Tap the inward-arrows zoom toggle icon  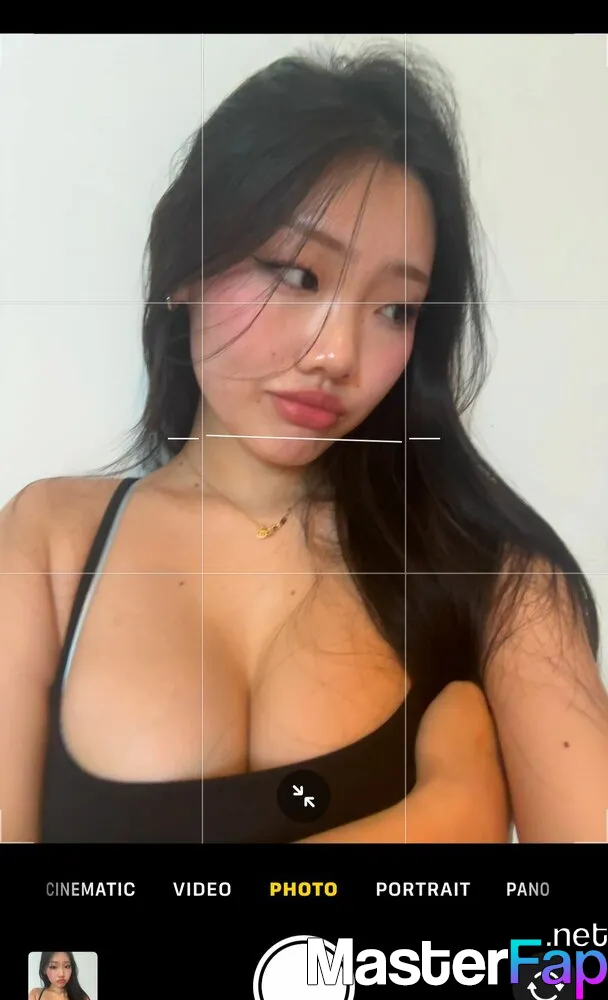pos(304,796)
